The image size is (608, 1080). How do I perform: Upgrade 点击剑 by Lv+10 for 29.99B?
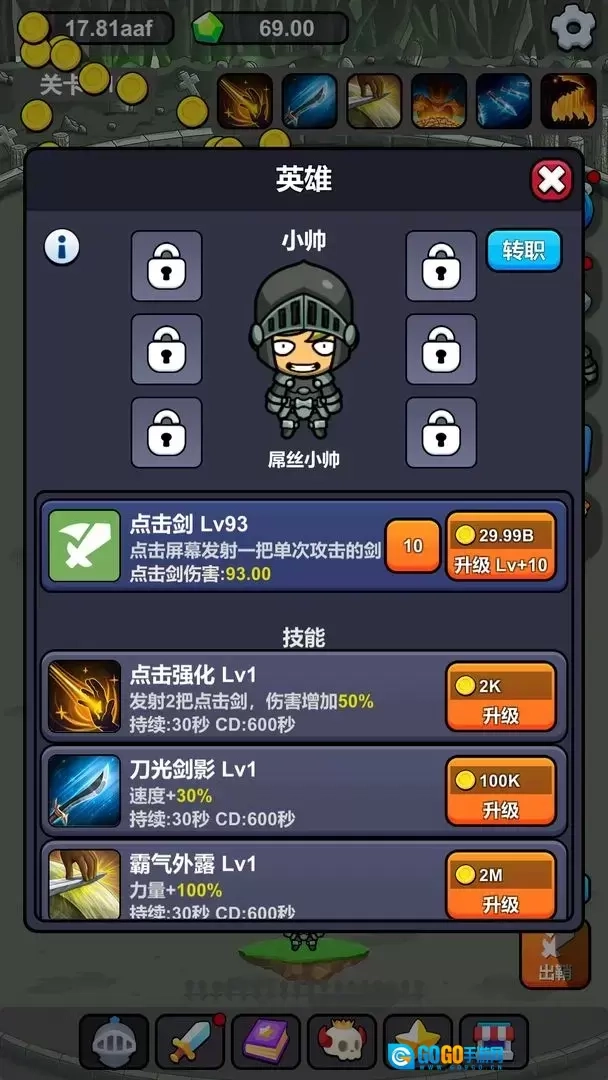(x=501, y=546)
